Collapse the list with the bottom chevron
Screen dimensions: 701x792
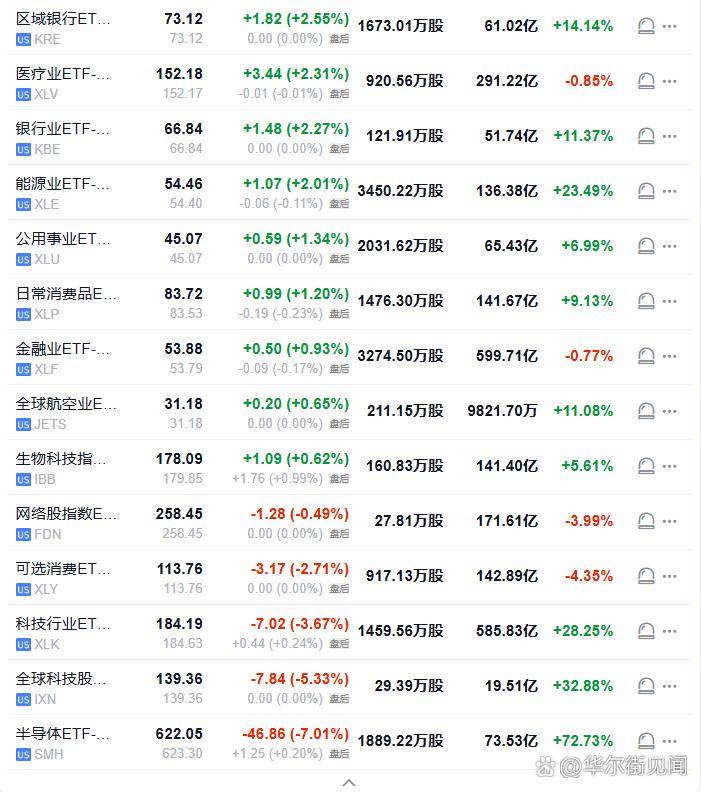click(348, 783)
